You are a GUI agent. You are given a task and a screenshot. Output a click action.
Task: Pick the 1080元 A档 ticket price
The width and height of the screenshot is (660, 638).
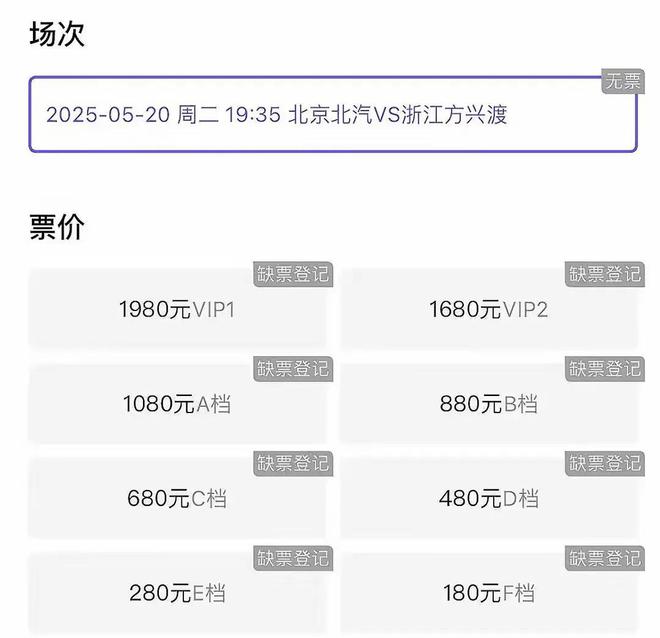[177, 404]
